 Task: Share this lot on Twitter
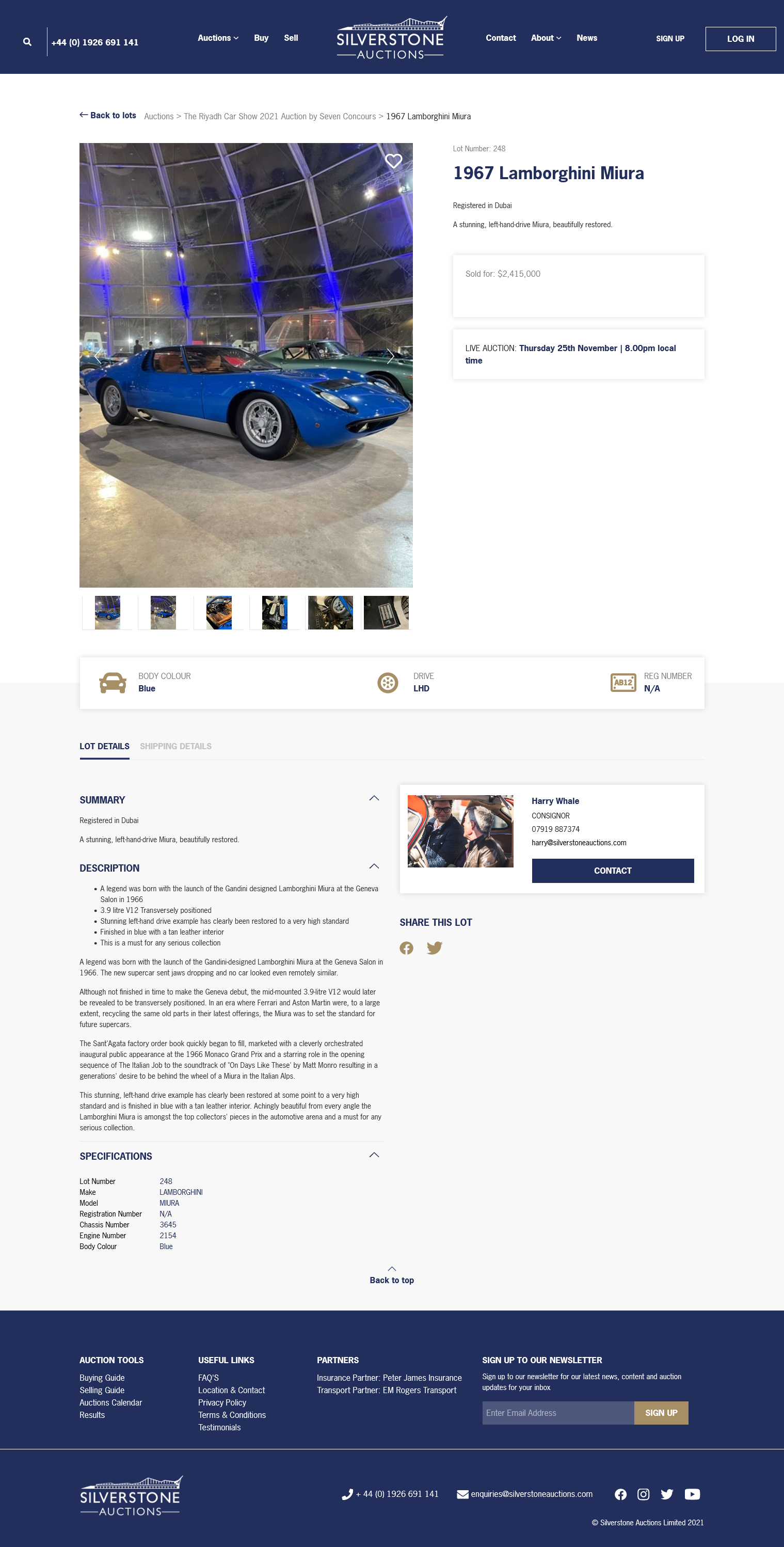[435, 948]
